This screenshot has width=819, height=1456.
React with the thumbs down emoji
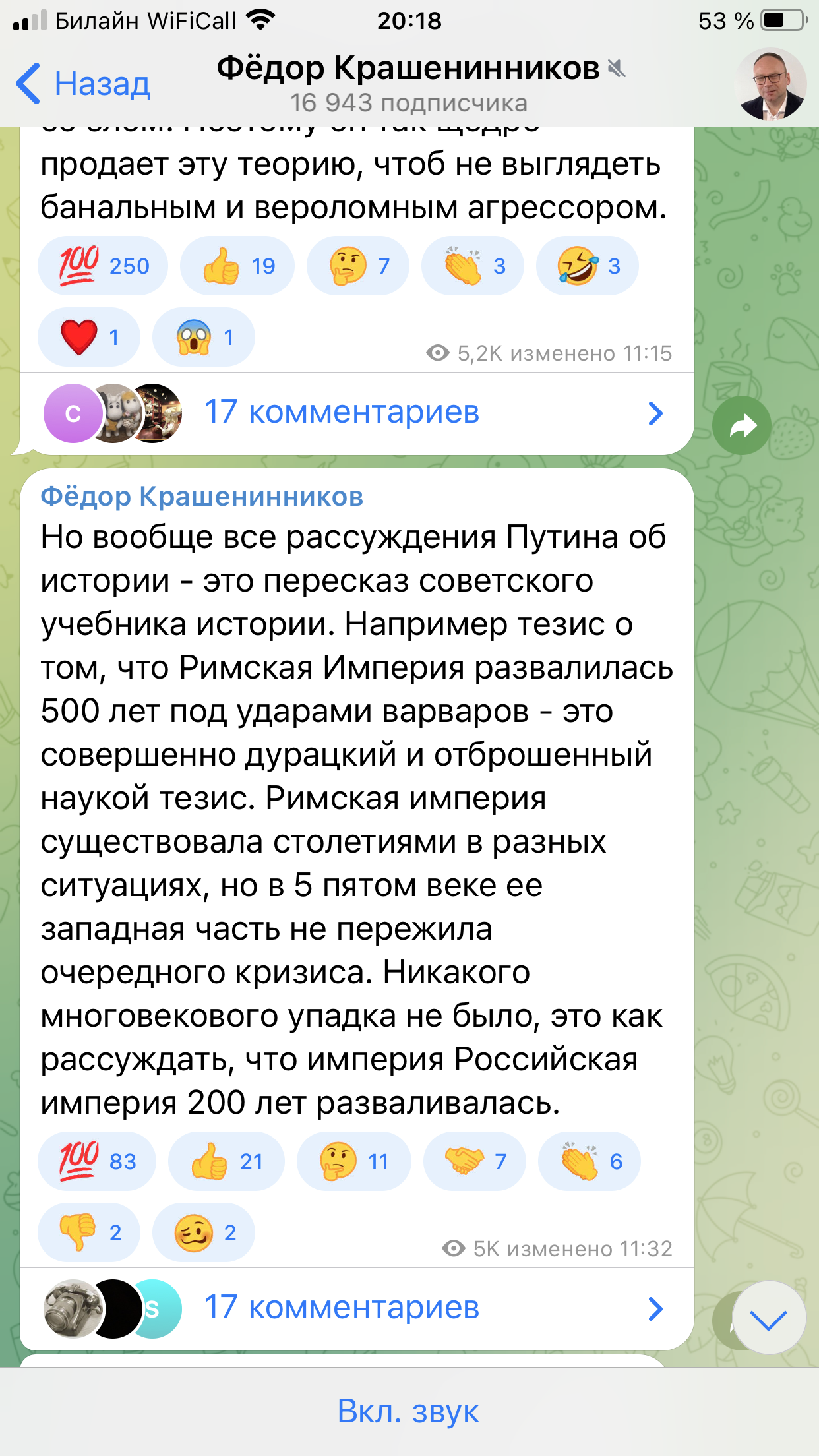pos(89,1232)
